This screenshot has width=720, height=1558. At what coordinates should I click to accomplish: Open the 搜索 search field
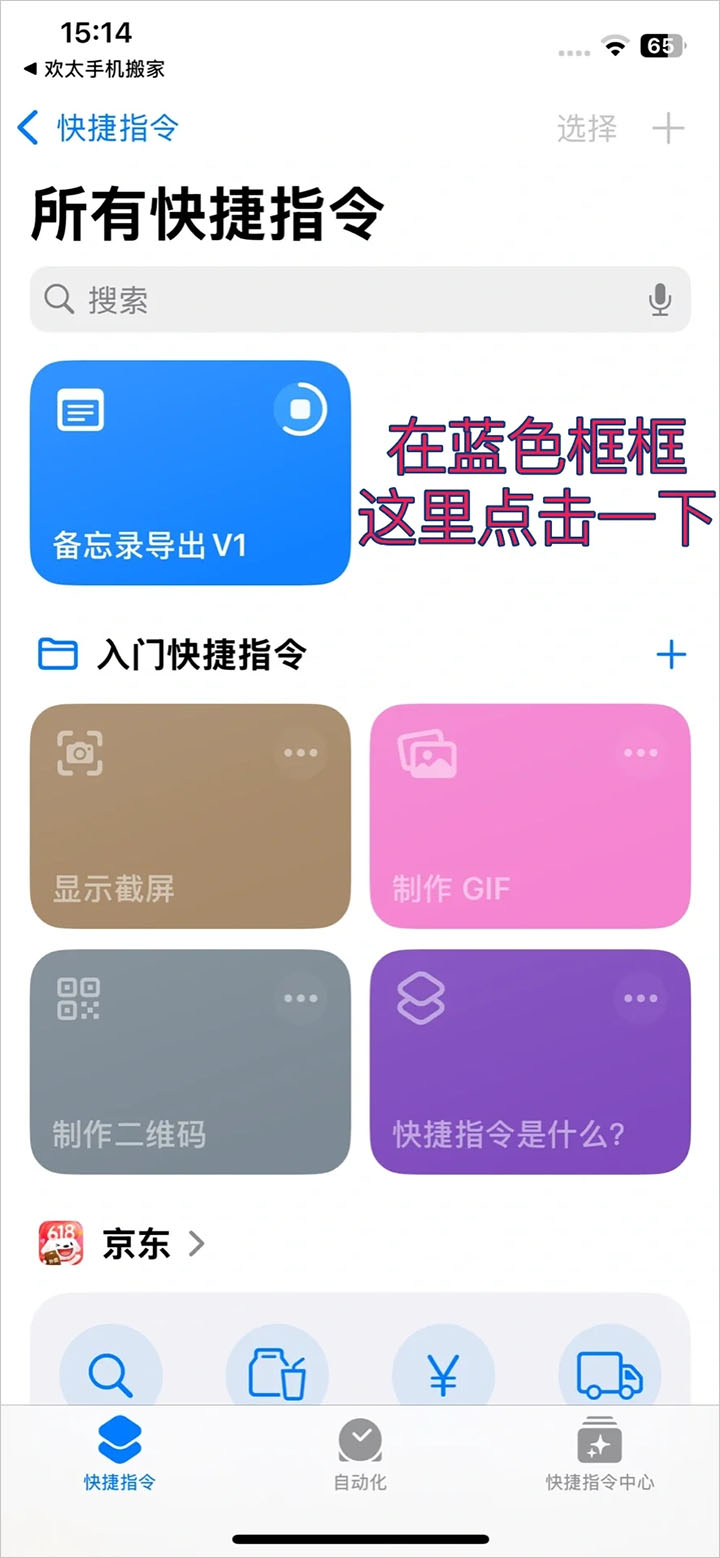click(340, 299)
